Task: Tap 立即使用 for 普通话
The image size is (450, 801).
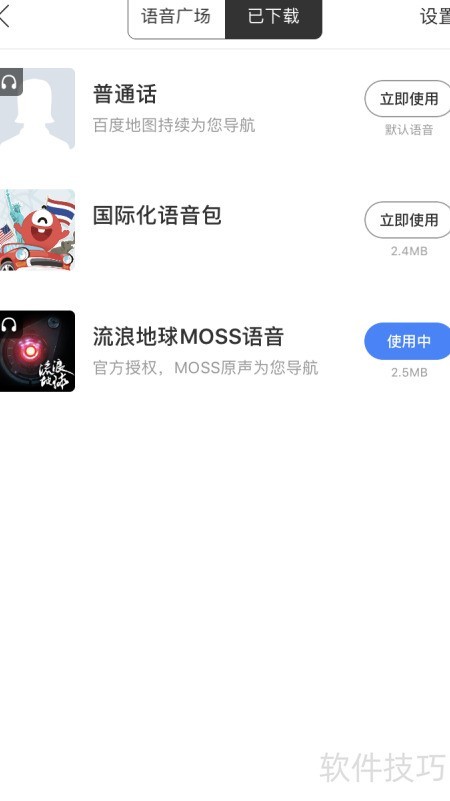Action: (408, 99)
